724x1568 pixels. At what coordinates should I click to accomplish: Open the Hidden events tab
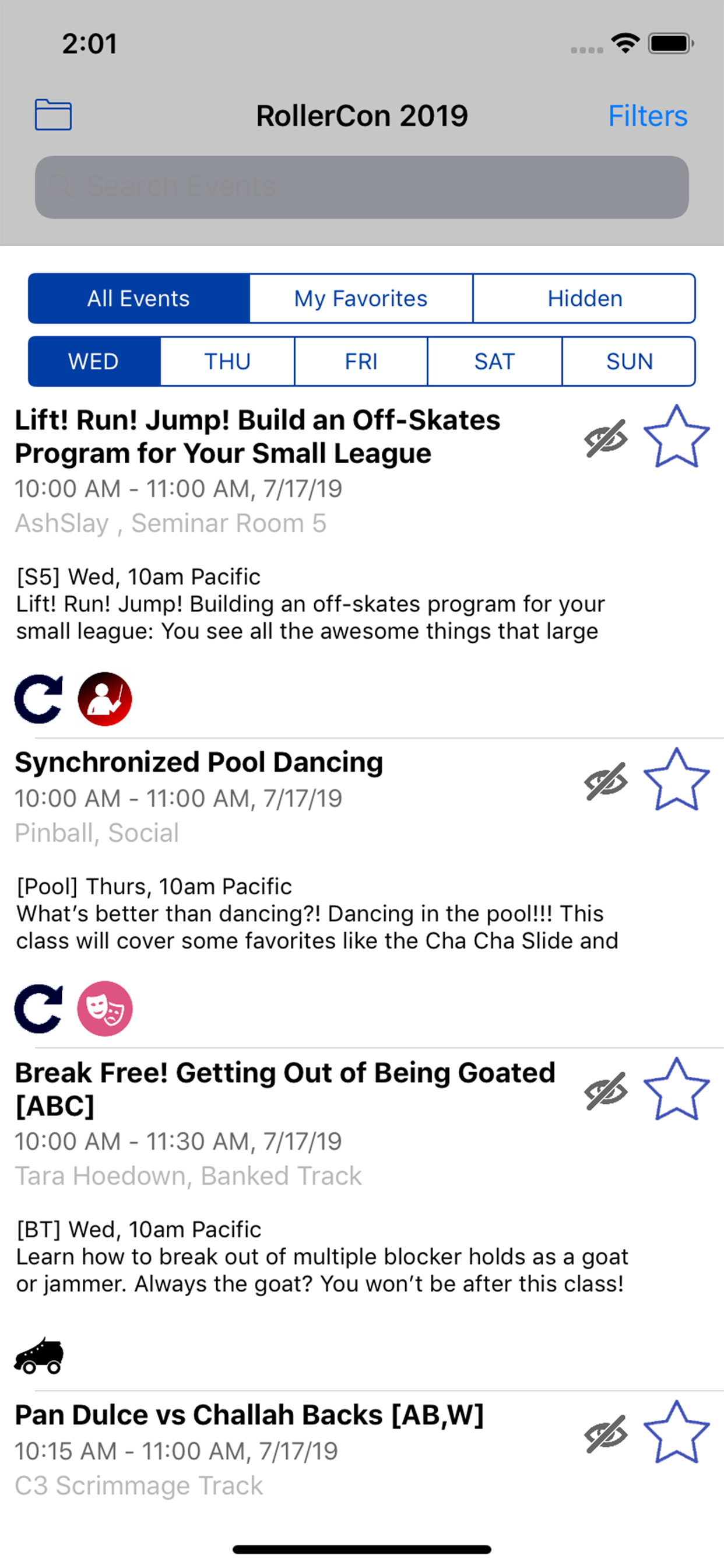coord(584,298)
